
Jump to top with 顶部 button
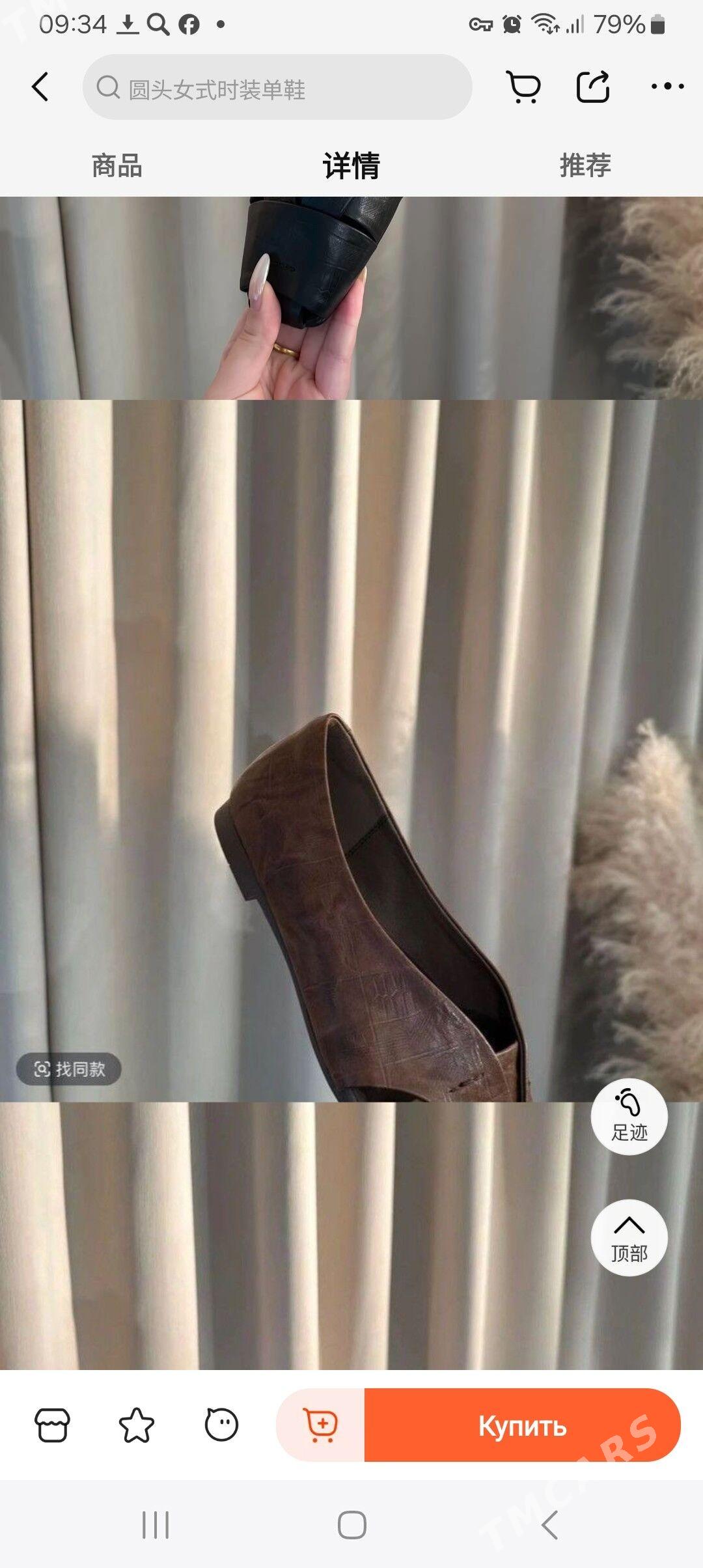[629, 1237]
